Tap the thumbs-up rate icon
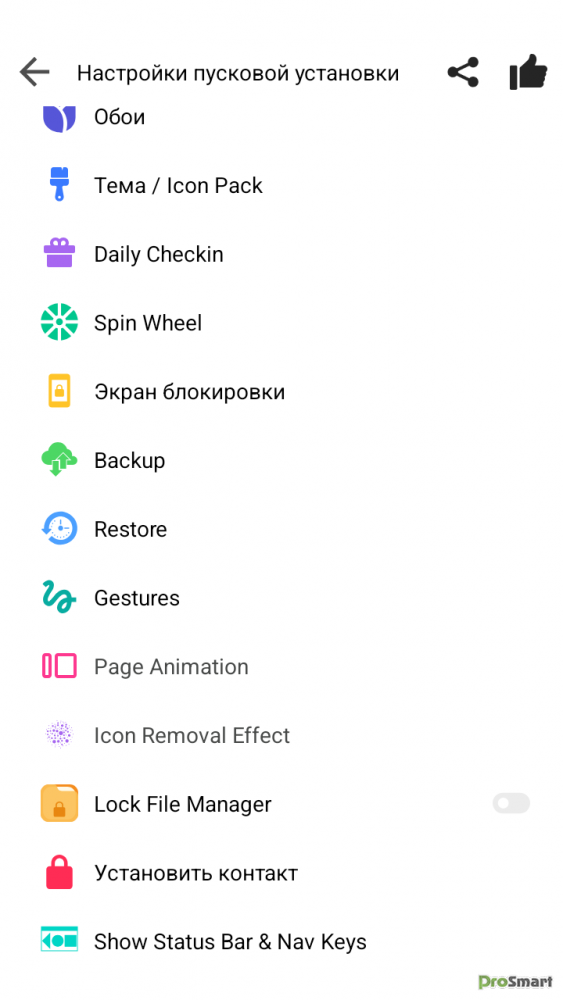563x1000 pixels. pyautogui.click(x=529, y=72)
